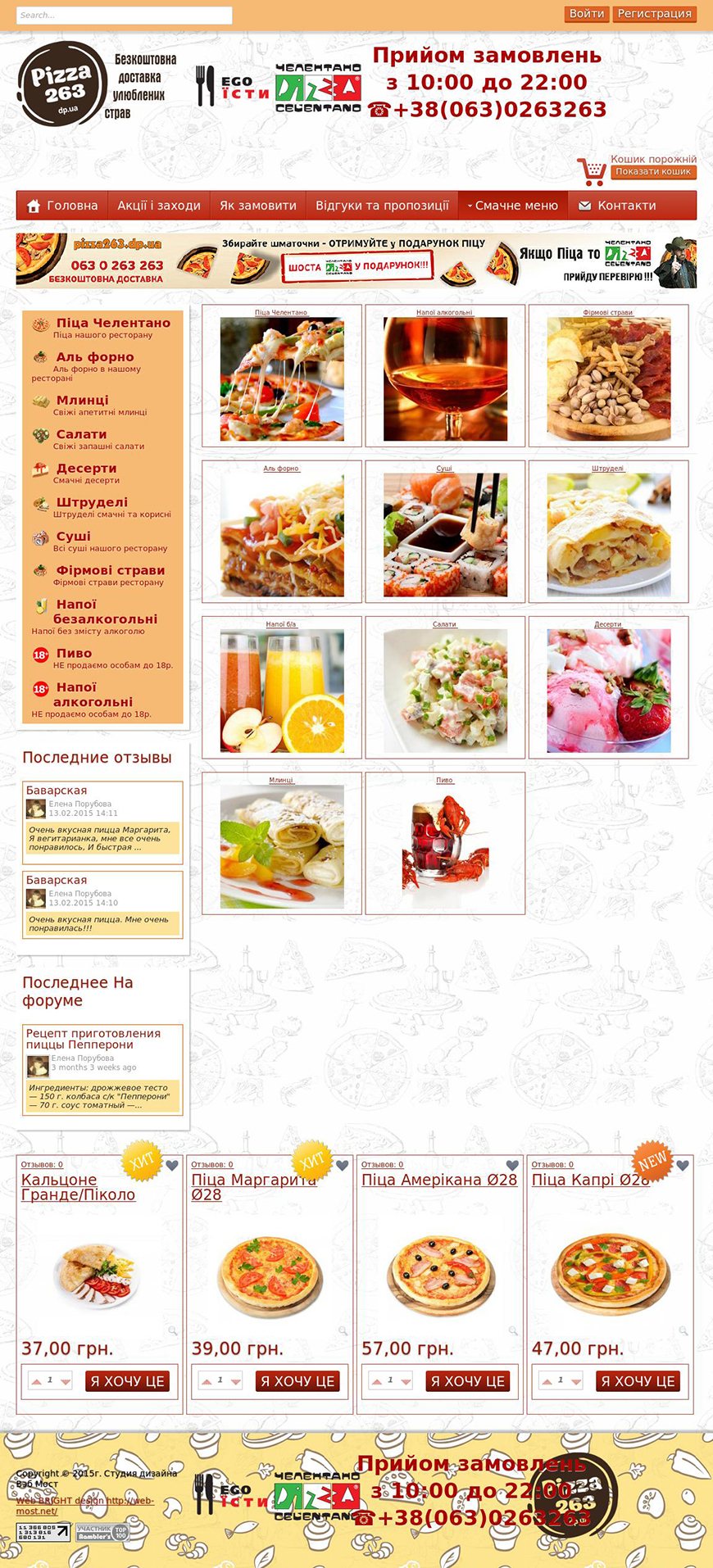Increase the quantity for Піца Амерікана Ø28
The height and width of the screenshot is (1568, 713).
(x=377, y=1380)
